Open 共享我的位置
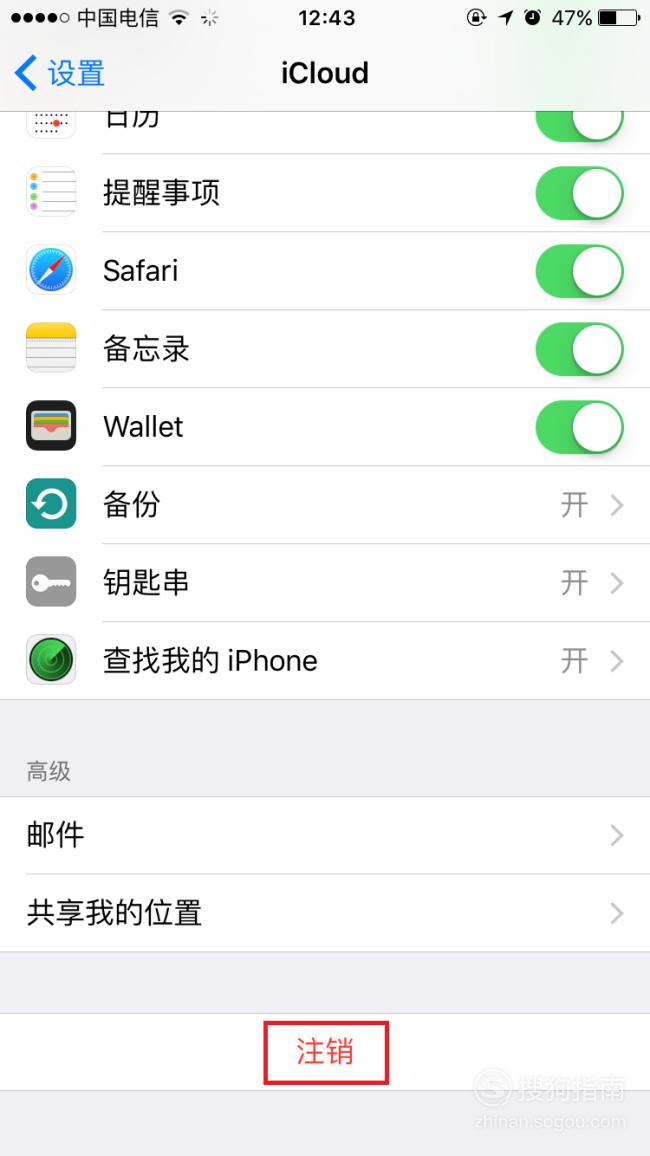Screen dimensions: 650x1156 pos(325,913)
